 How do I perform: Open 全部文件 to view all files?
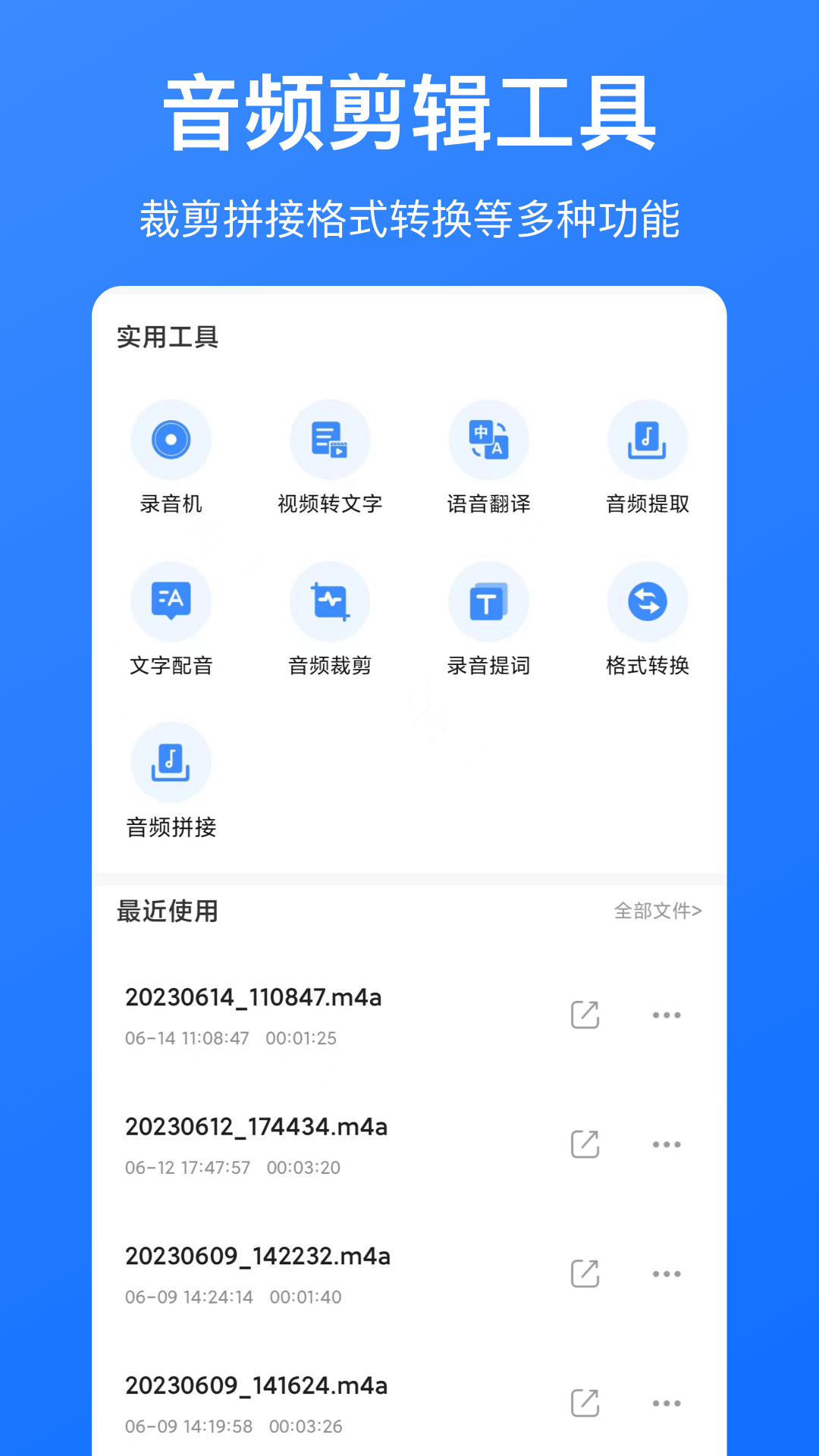tap(658, 911)
